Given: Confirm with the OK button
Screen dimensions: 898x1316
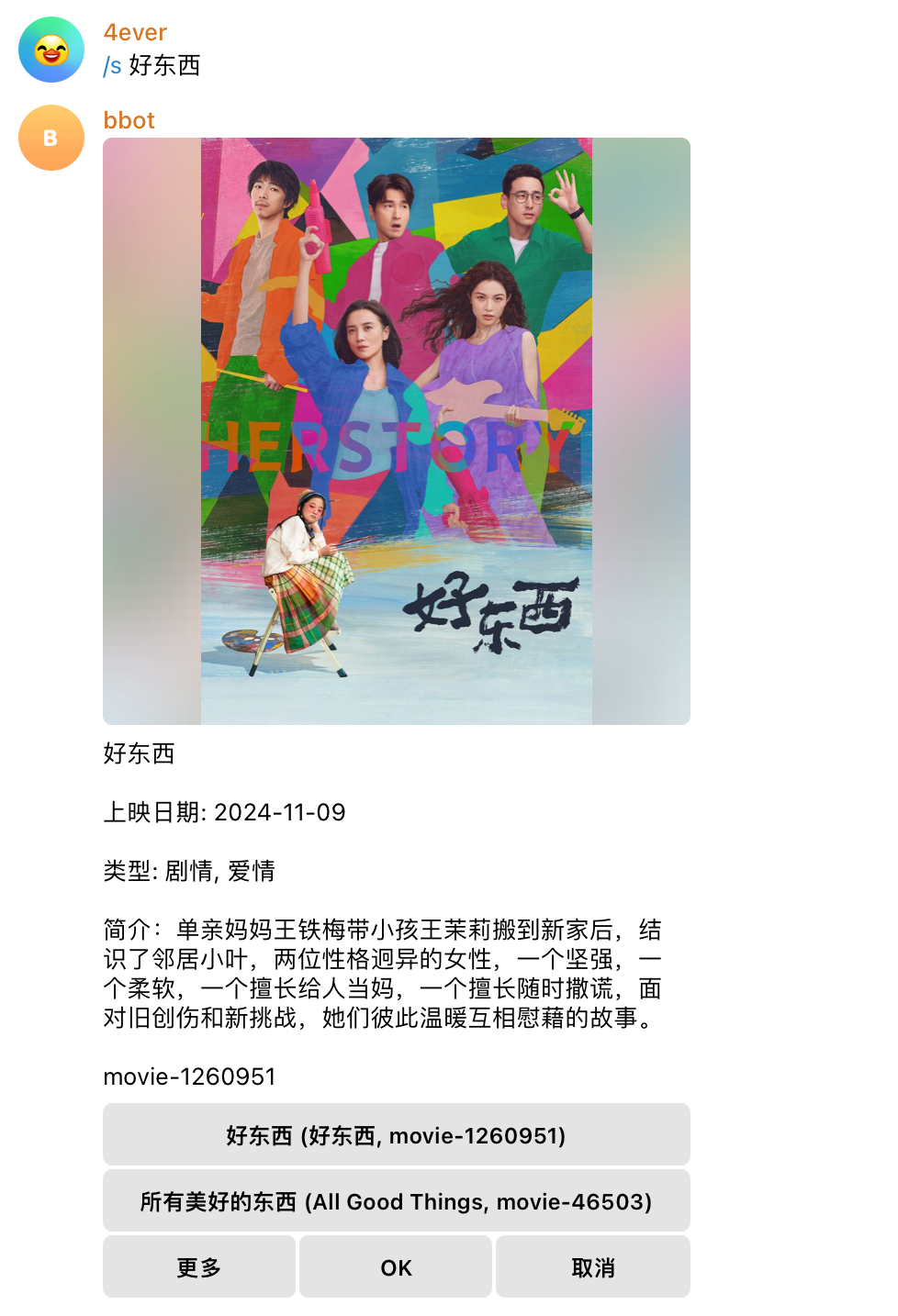Looking at the screenshot, I should click(x=396, y=1267).
